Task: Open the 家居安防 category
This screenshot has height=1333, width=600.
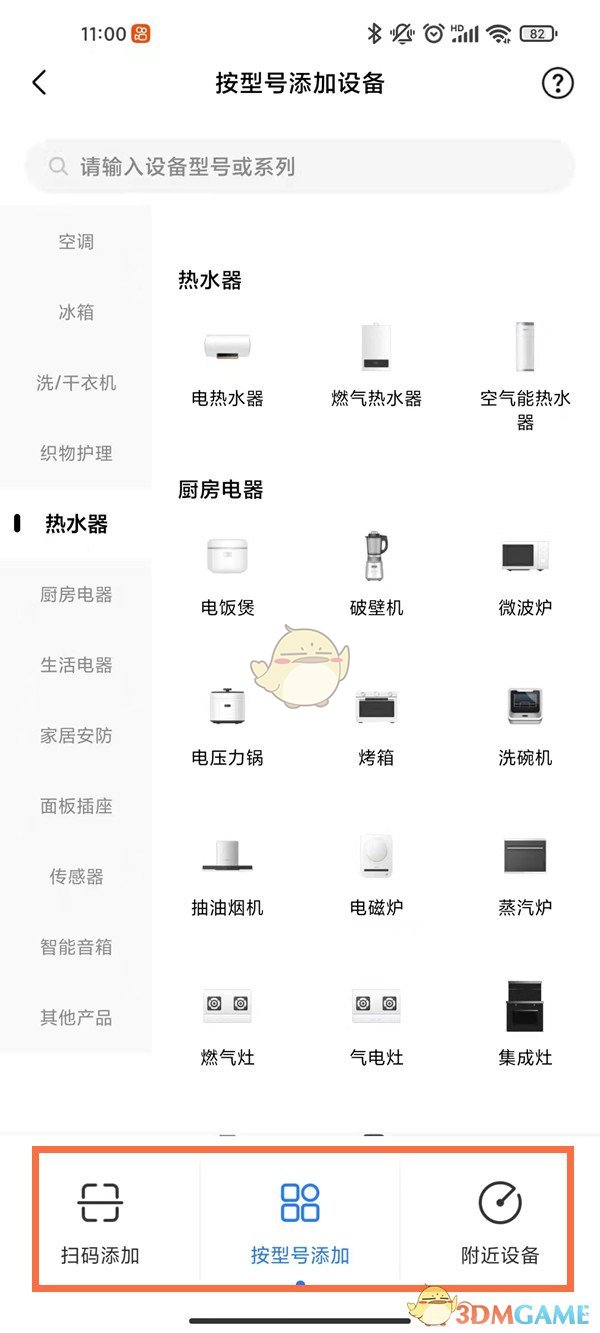Action: [76, 735]
